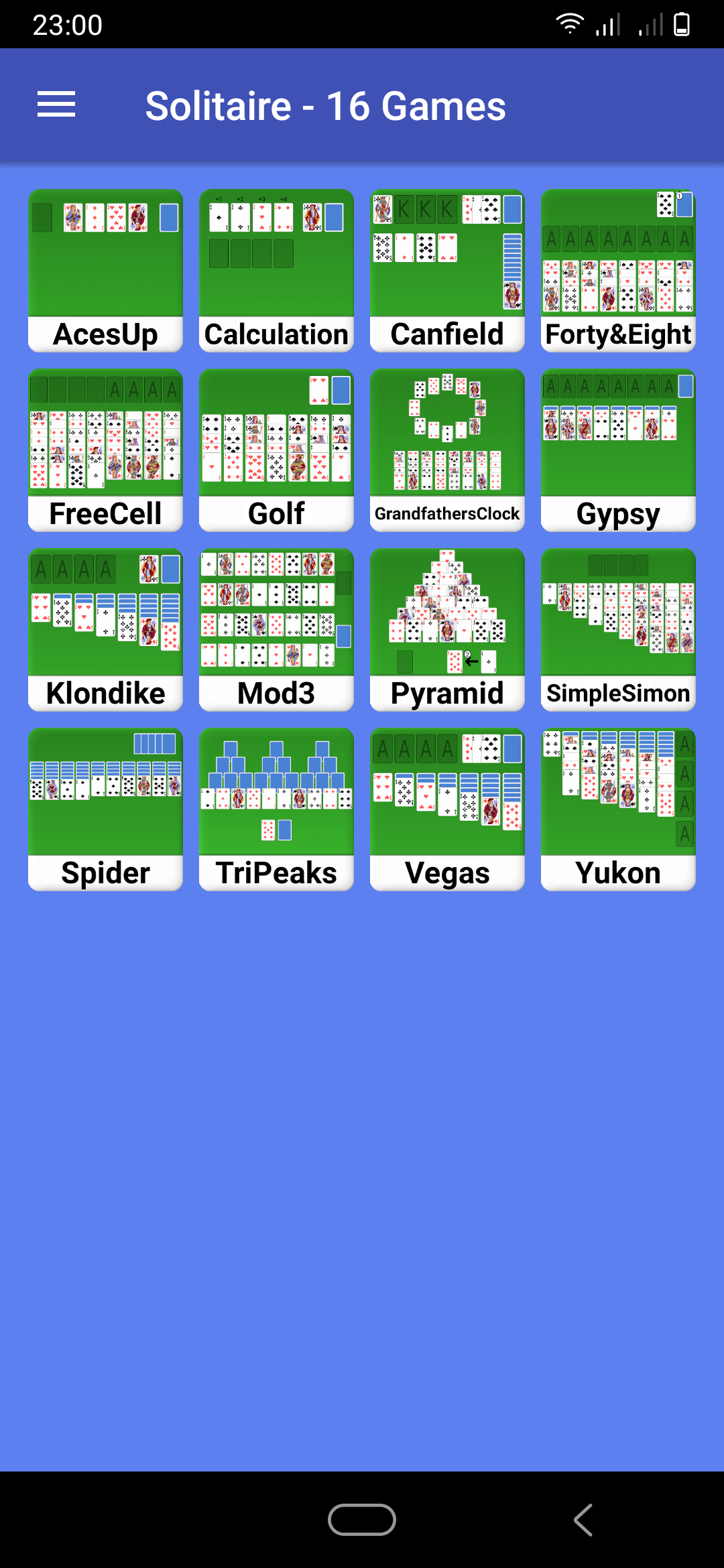
Task: Choose the TriPeaks game tile
Action: pos(276,809)
